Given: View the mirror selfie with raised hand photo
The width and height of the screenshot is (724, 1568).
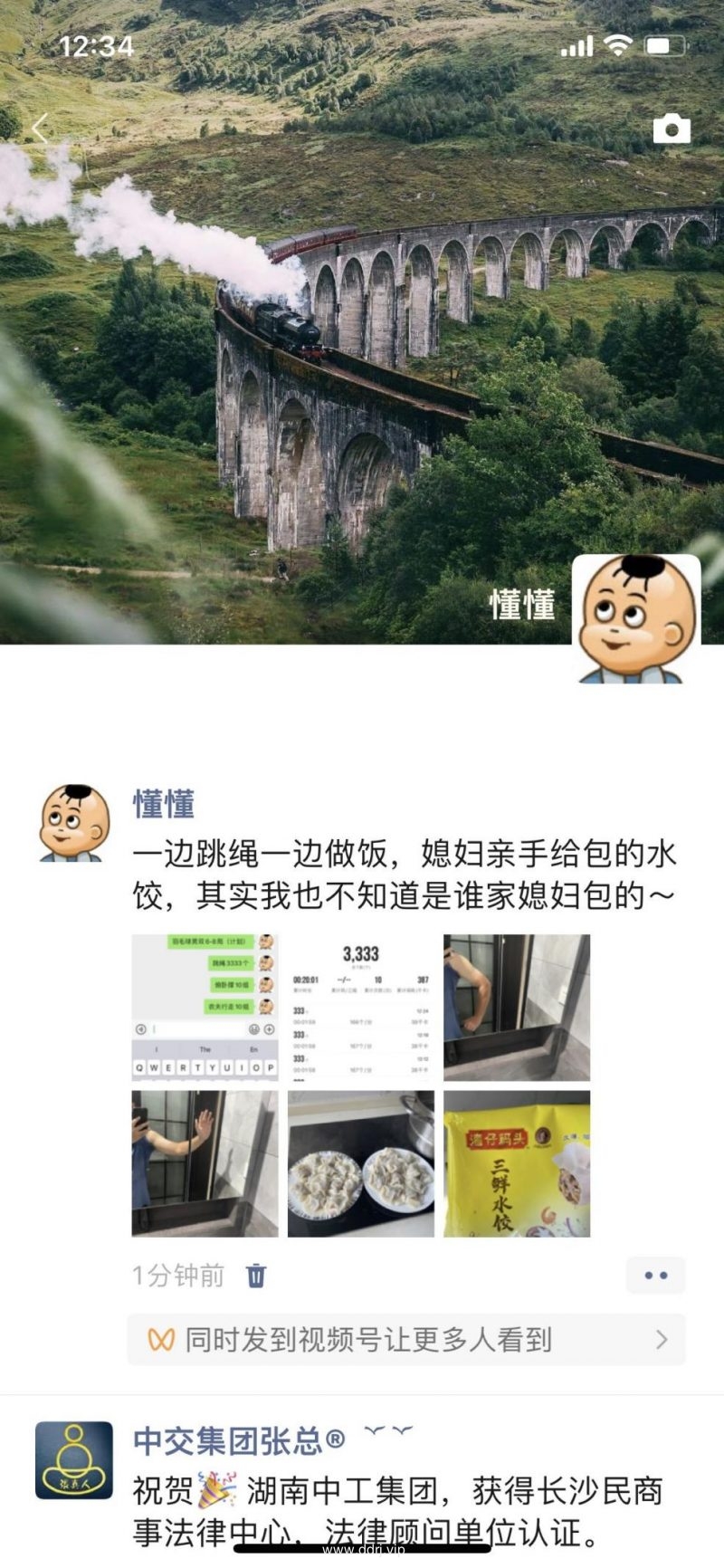Looking at the screenshot, I should 205,1163.
